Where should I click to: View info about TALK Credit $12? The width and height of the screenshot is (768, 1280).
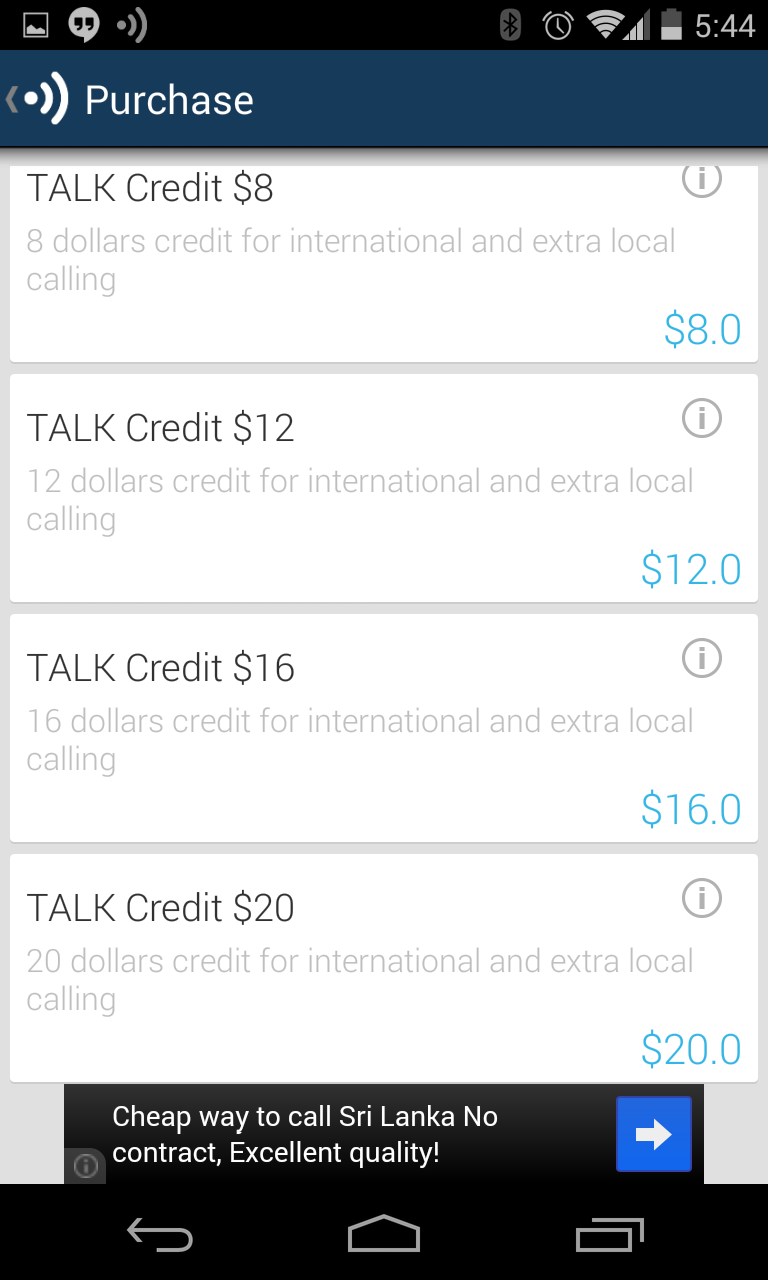pyautogui.click(x=701, y=419)
